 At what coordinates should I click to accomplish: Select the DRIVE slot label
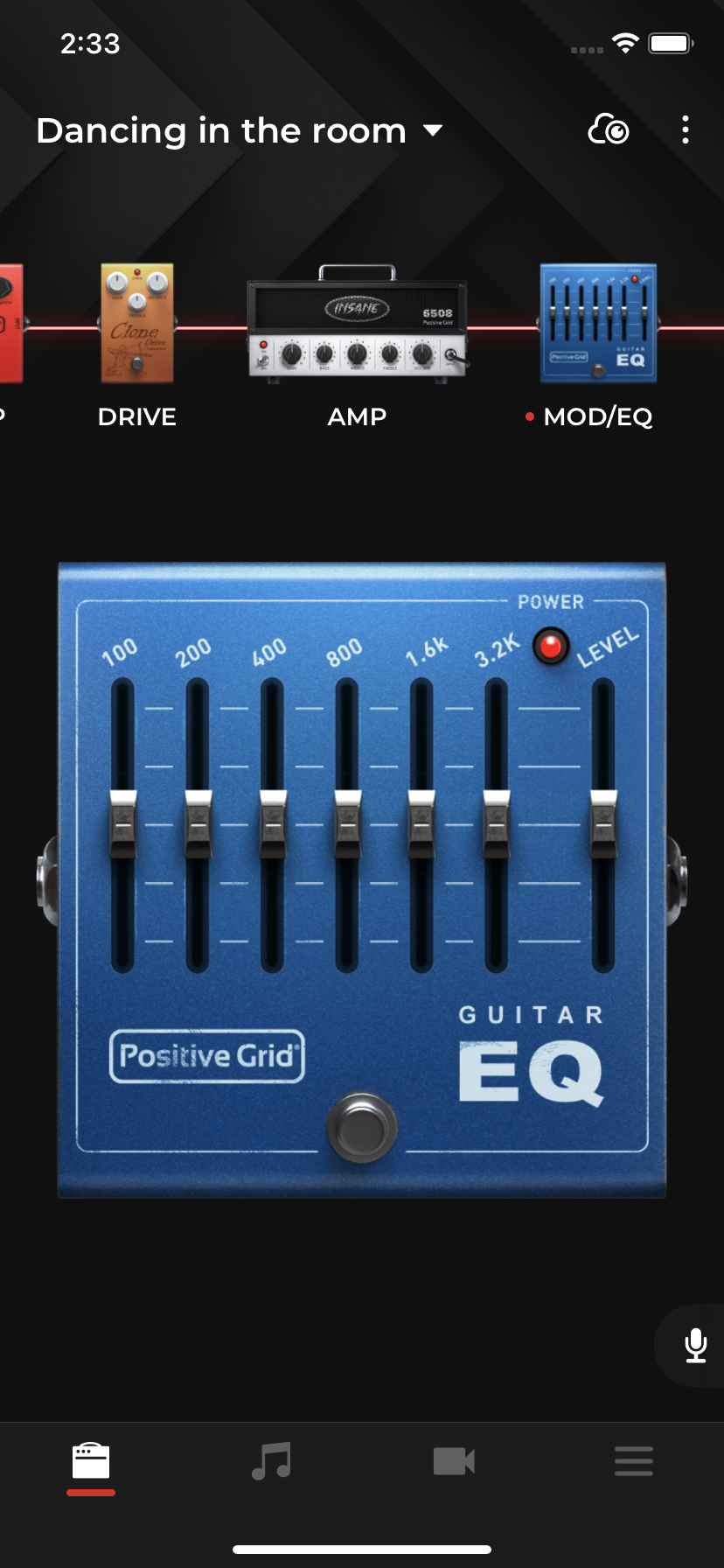136,417
